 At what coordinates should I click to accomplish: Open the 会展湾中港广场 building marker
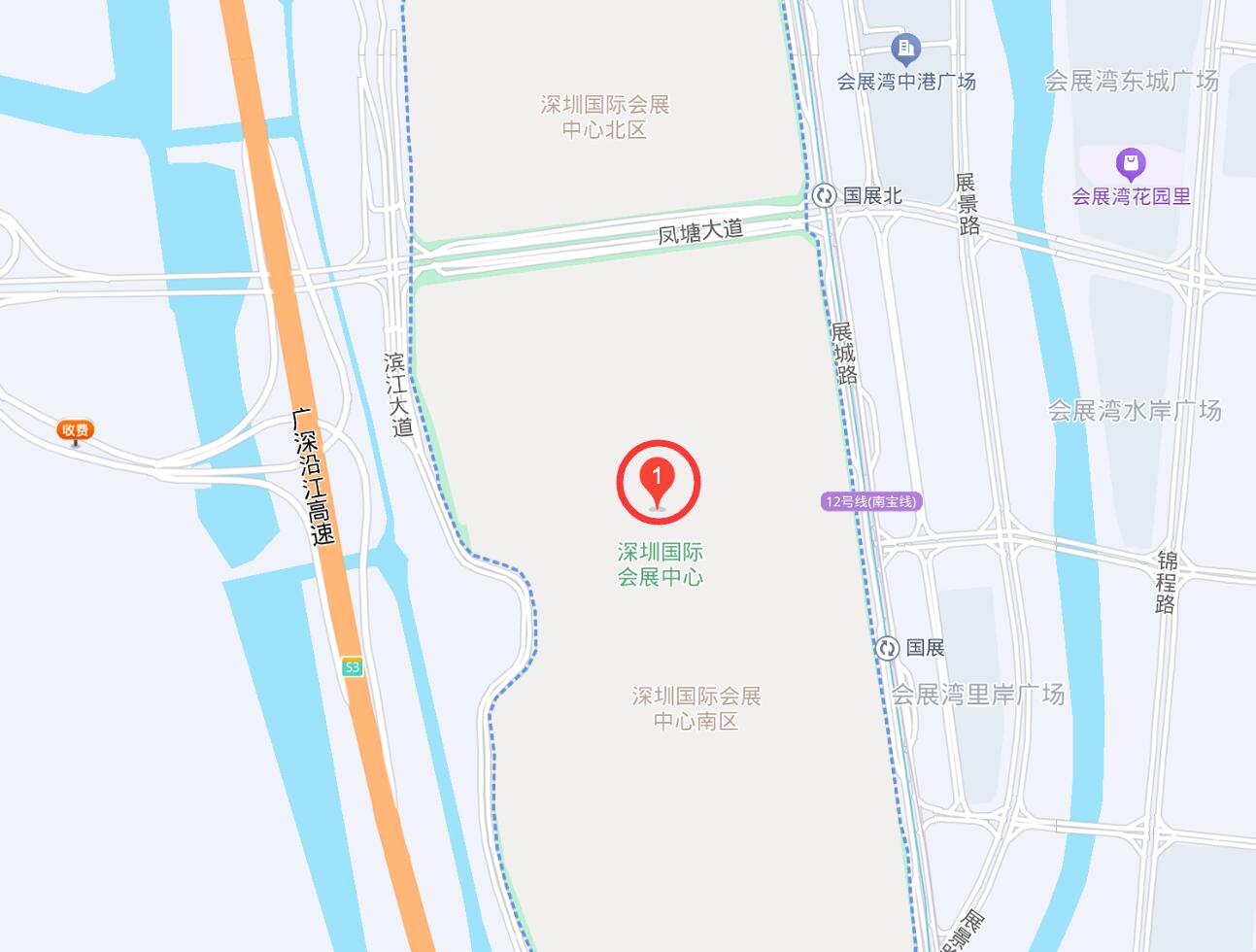tap(905, 47)
